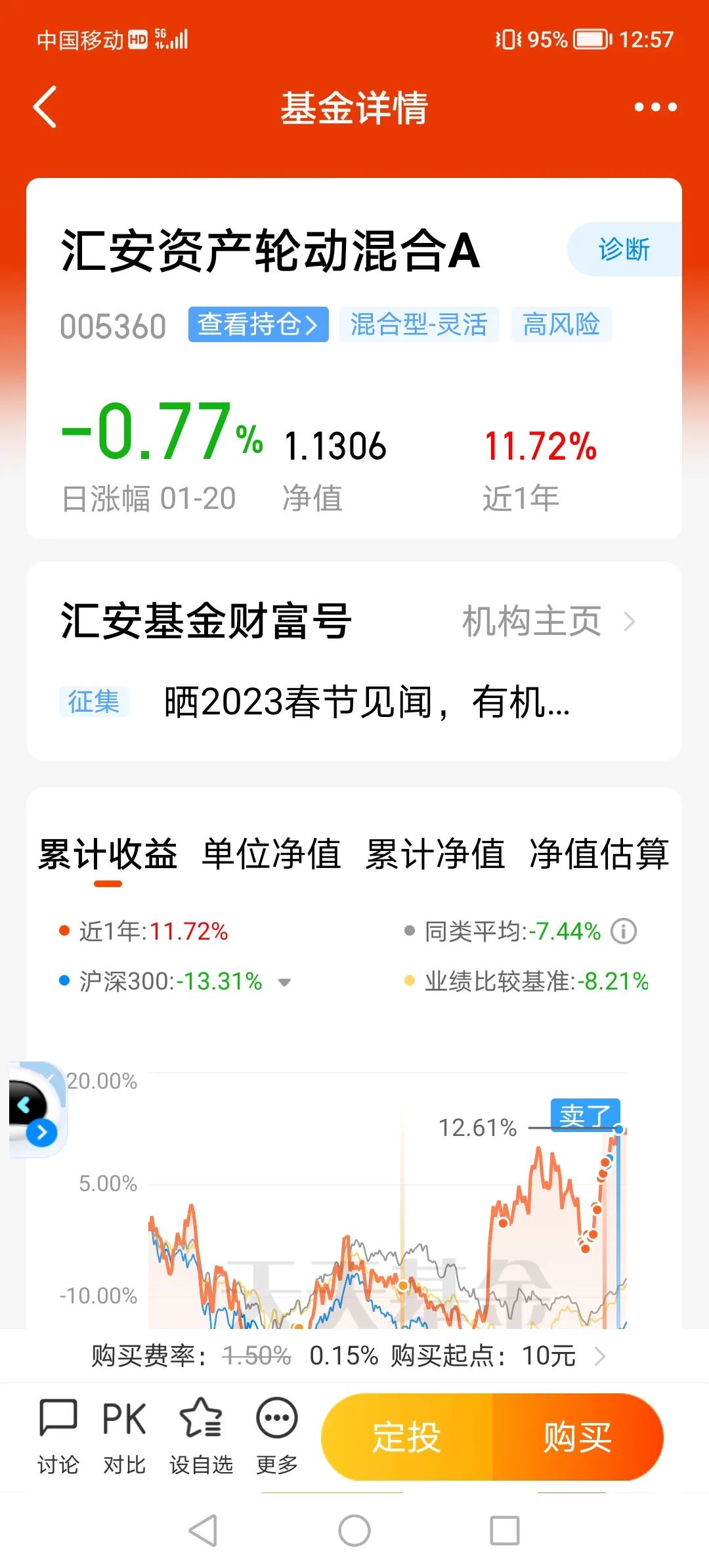Expand the 沪深300 index dropdown

pos(284,982)
